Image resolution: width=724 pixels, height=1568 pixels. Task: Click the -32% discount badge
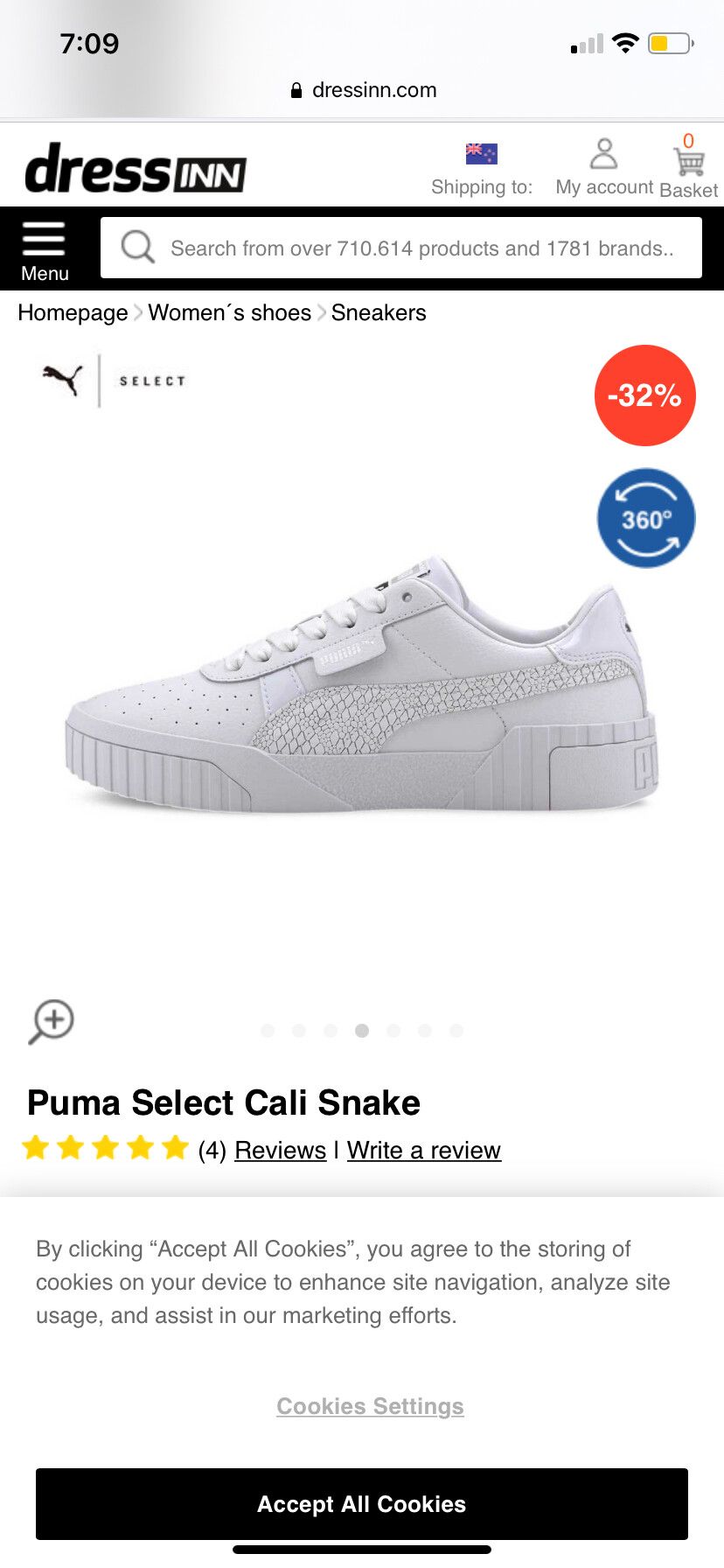pos(644,395)
